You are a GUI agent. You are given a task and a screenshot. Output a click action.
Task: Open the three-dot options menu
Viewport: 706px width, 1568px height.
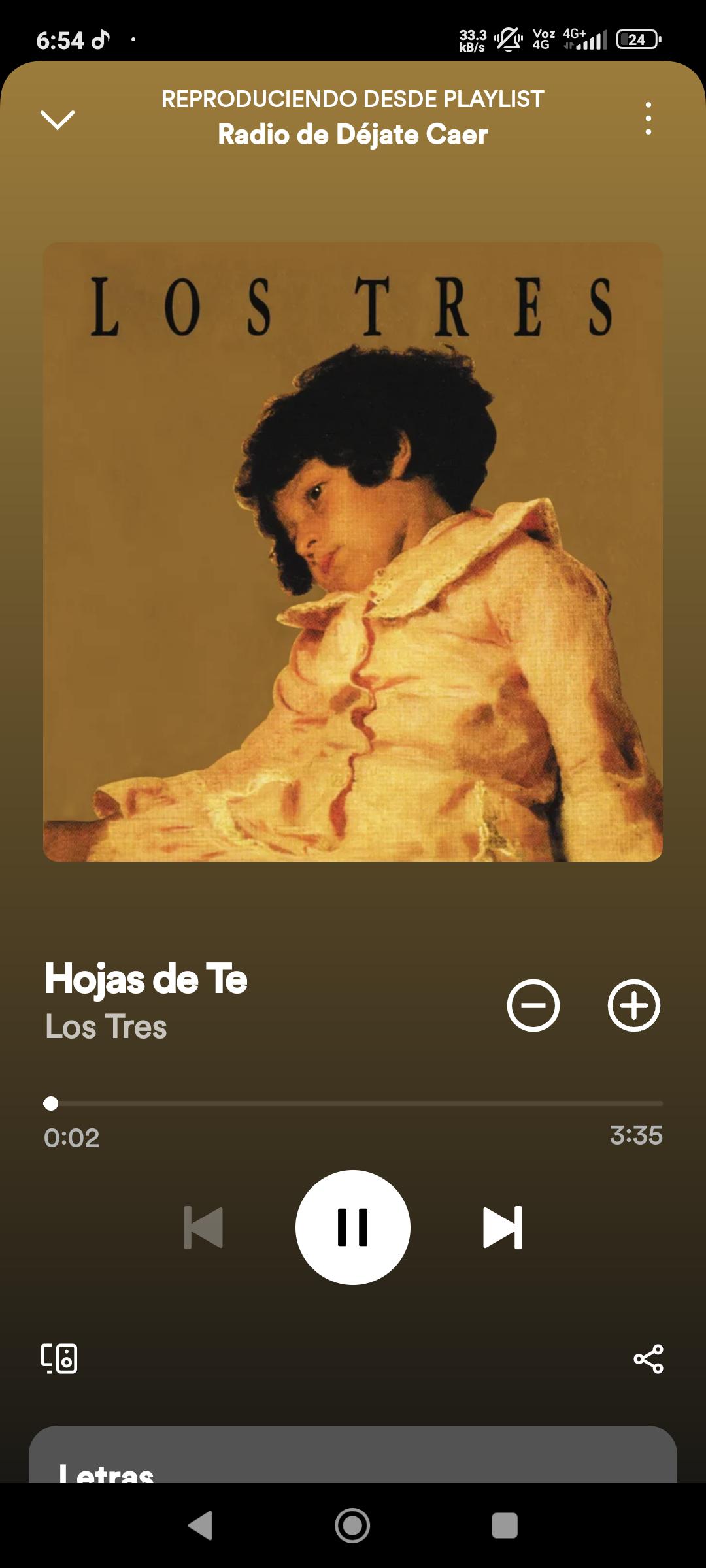[648, 118]
